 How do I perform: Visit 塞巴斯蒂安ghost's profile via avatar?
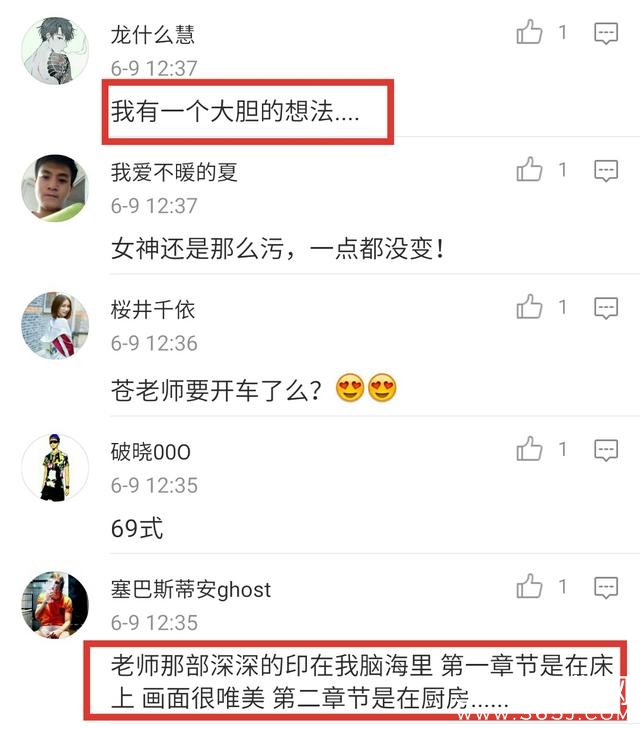click(x=54, y=605)
